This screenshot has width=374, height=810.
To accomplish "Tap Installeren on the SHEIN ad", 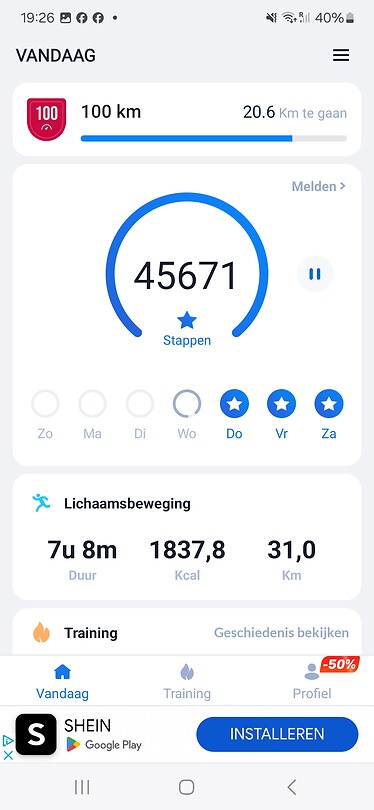I will (277, 734).
